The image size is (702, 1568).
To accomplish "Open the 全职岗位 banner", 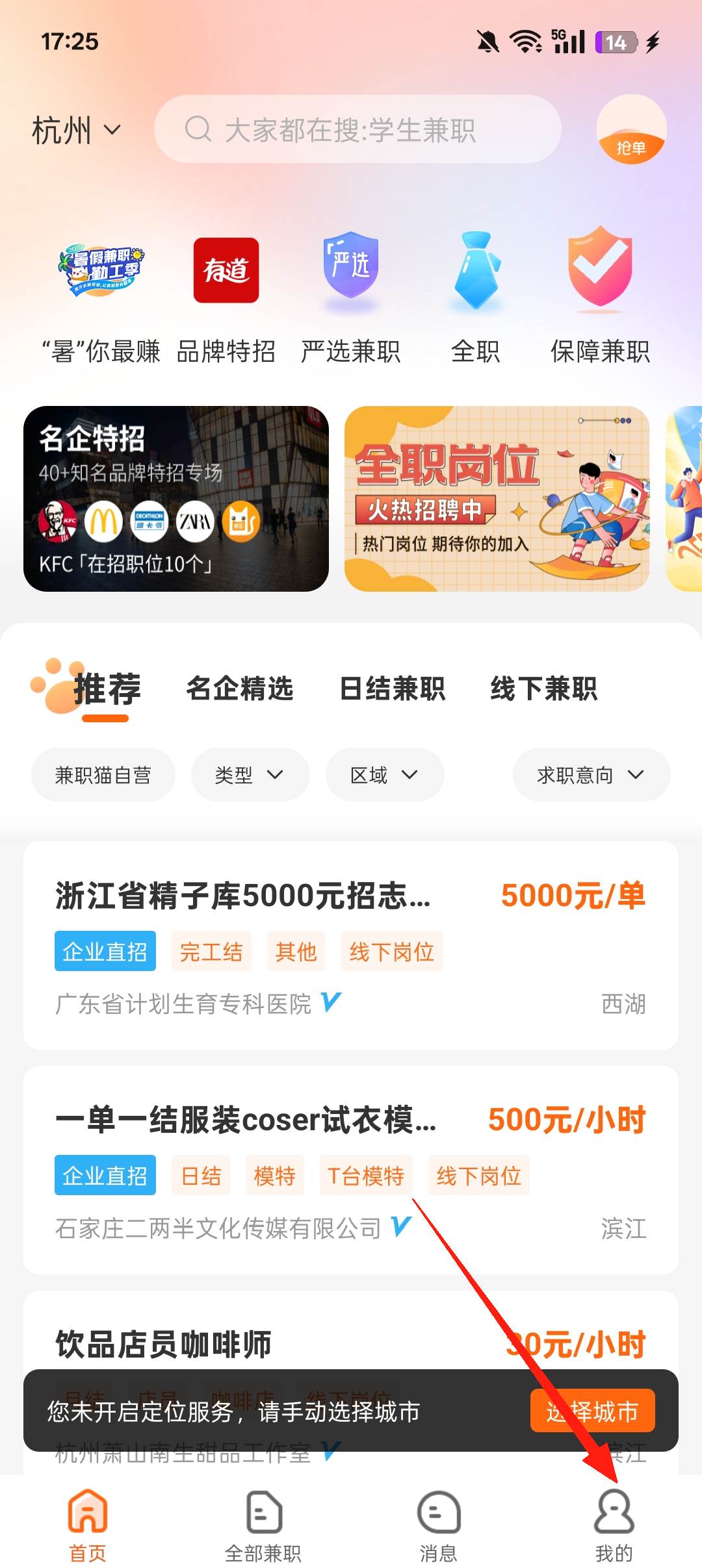I will [x=497, y=499].
